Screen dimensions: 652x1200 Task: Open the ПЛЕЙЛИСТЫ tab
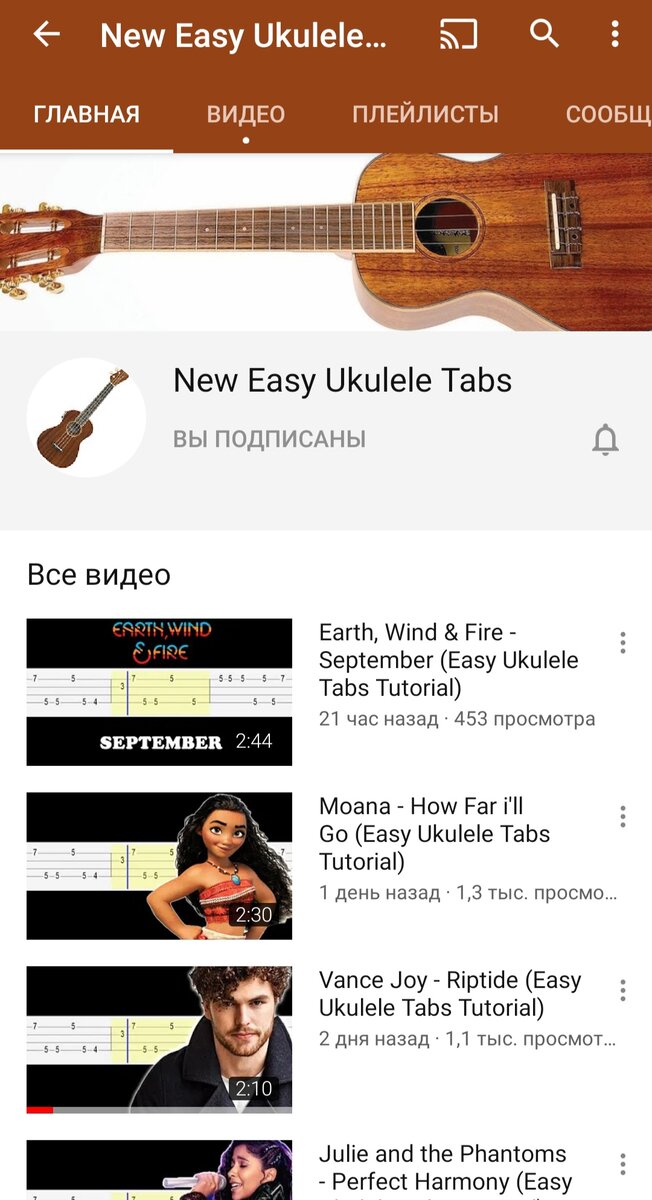coord(425,114)
